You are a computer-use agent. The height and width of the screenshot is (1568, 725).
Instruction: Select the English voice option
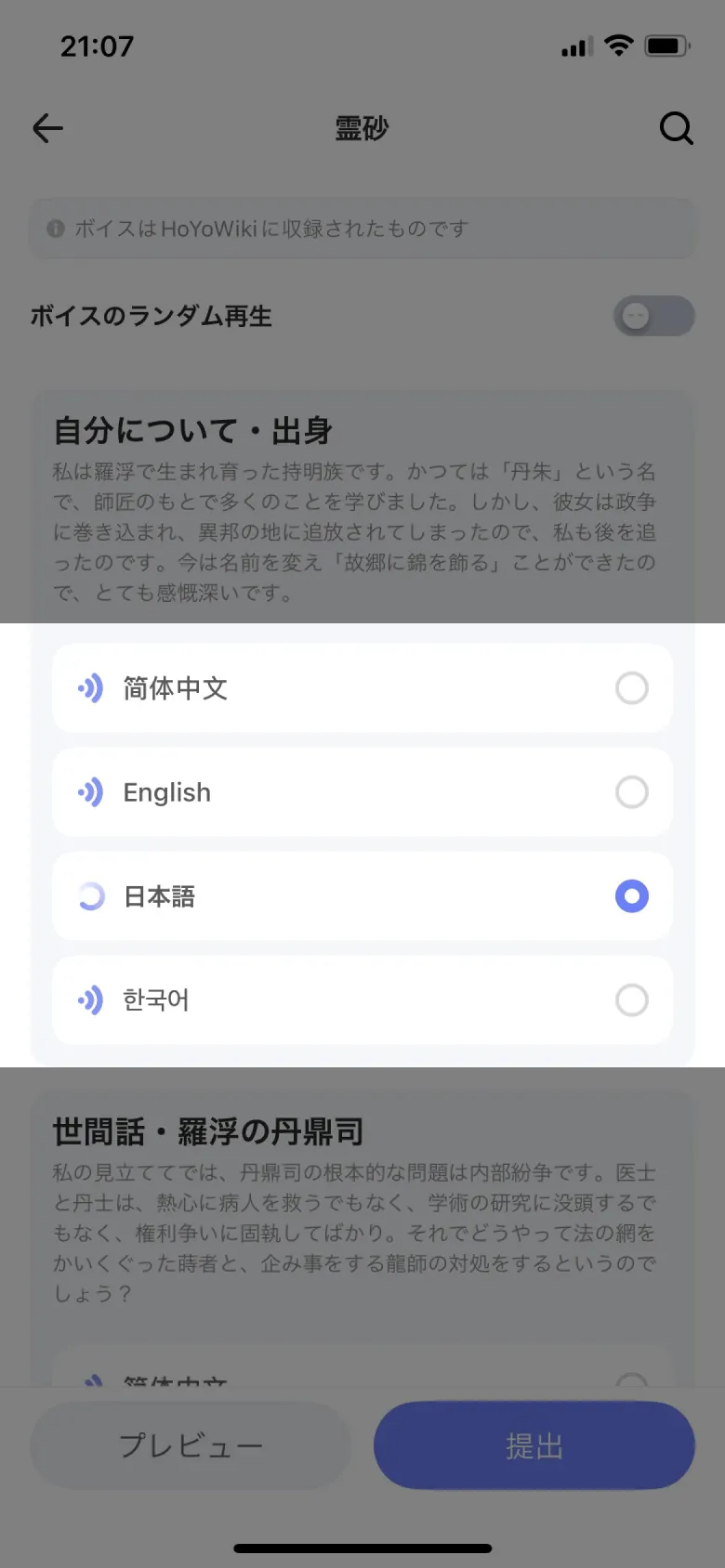[632, 792]
